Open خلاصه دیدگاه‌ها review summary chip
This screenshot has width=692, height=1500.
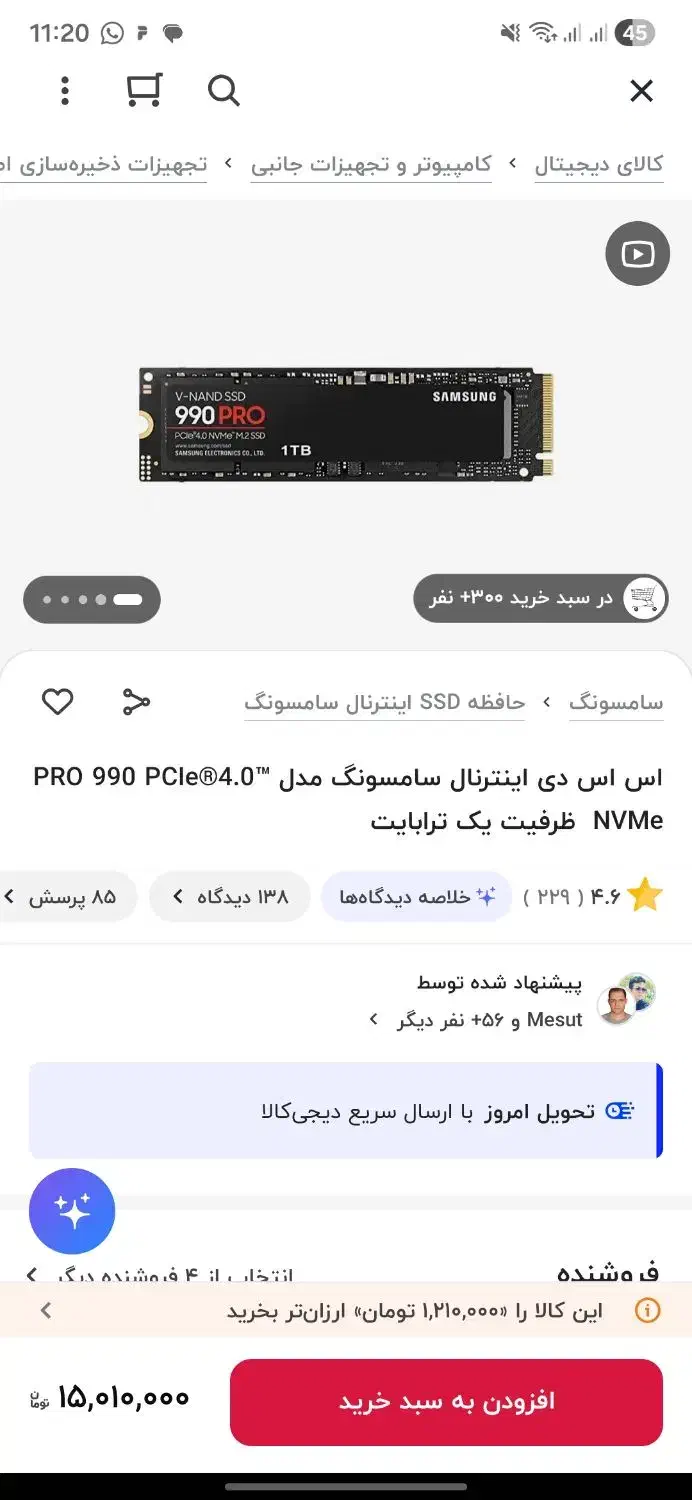click(x=417, y=897)
